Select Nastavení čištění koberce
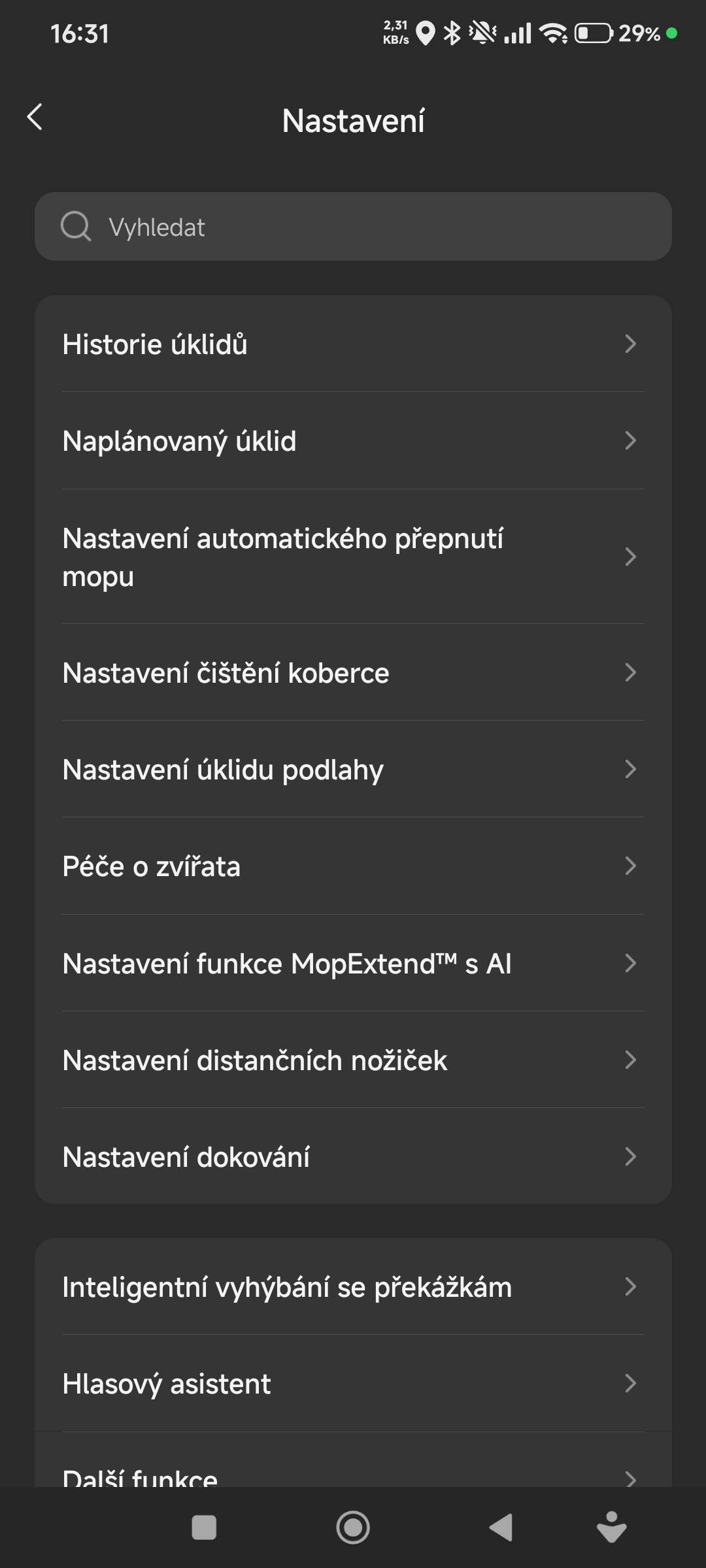 pyautogui.click(x=353, y=672)
